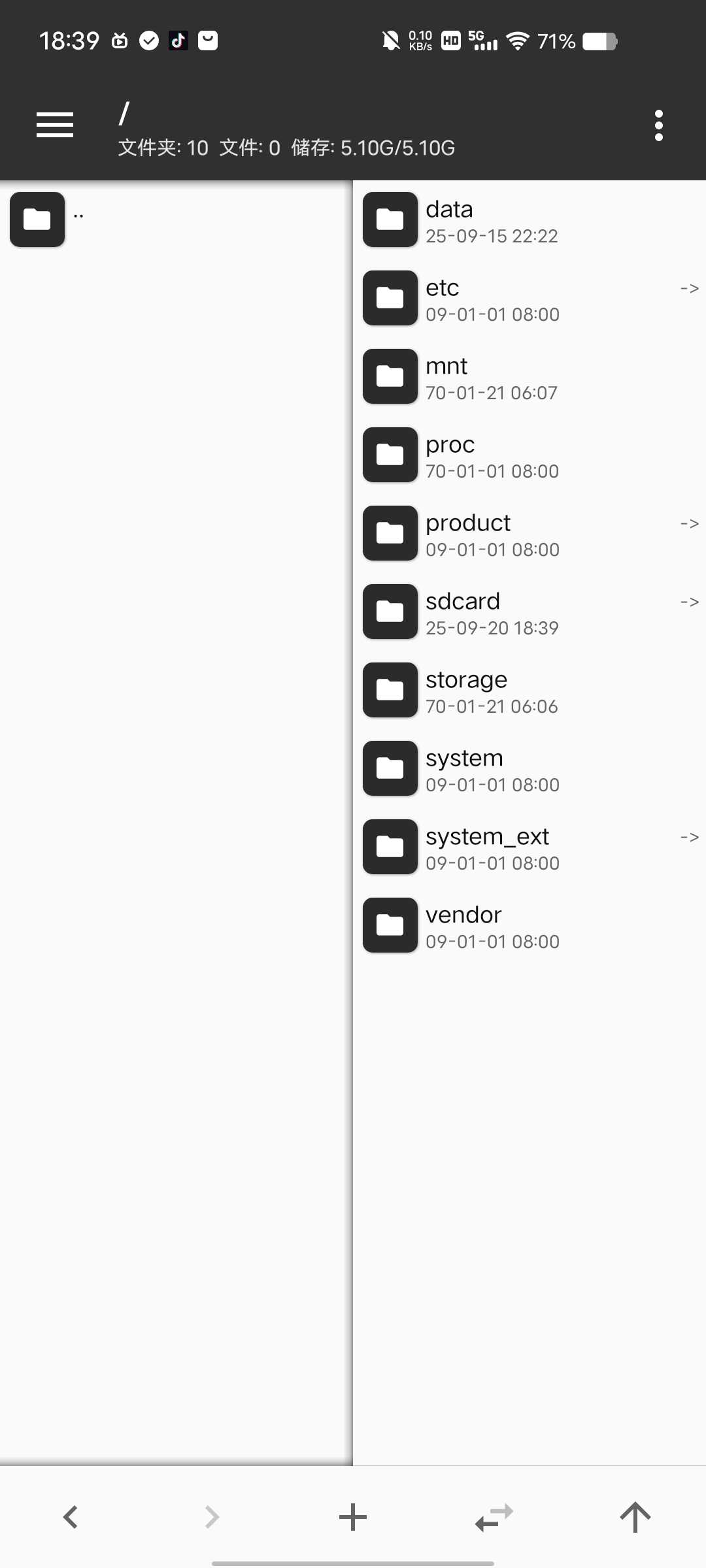706x1568 pixels.
Task: Open the storage folder
Action: (529, 690)
